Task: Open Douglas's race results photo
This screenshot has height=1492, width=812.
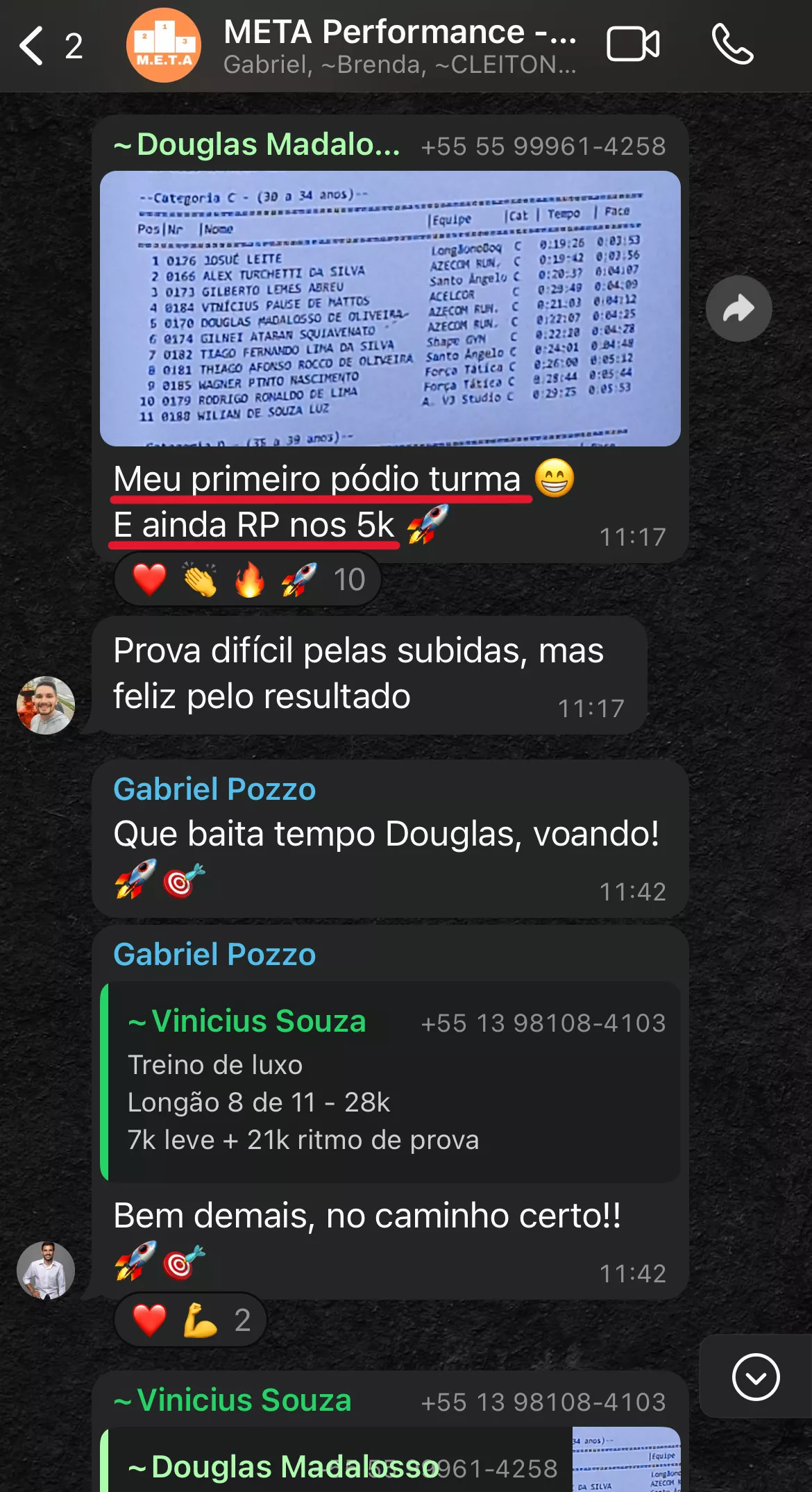Action: pos(390,308)
